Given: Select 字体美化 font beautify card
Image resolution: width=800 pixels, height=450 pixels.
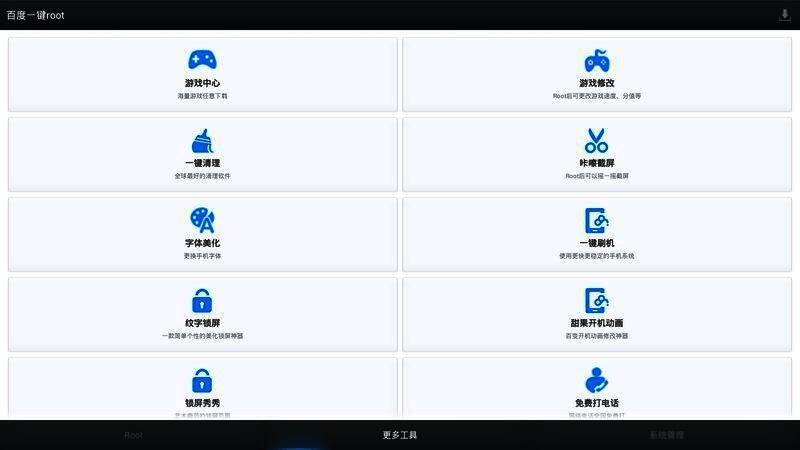Looking at the screenshot, I should (202, 234).
